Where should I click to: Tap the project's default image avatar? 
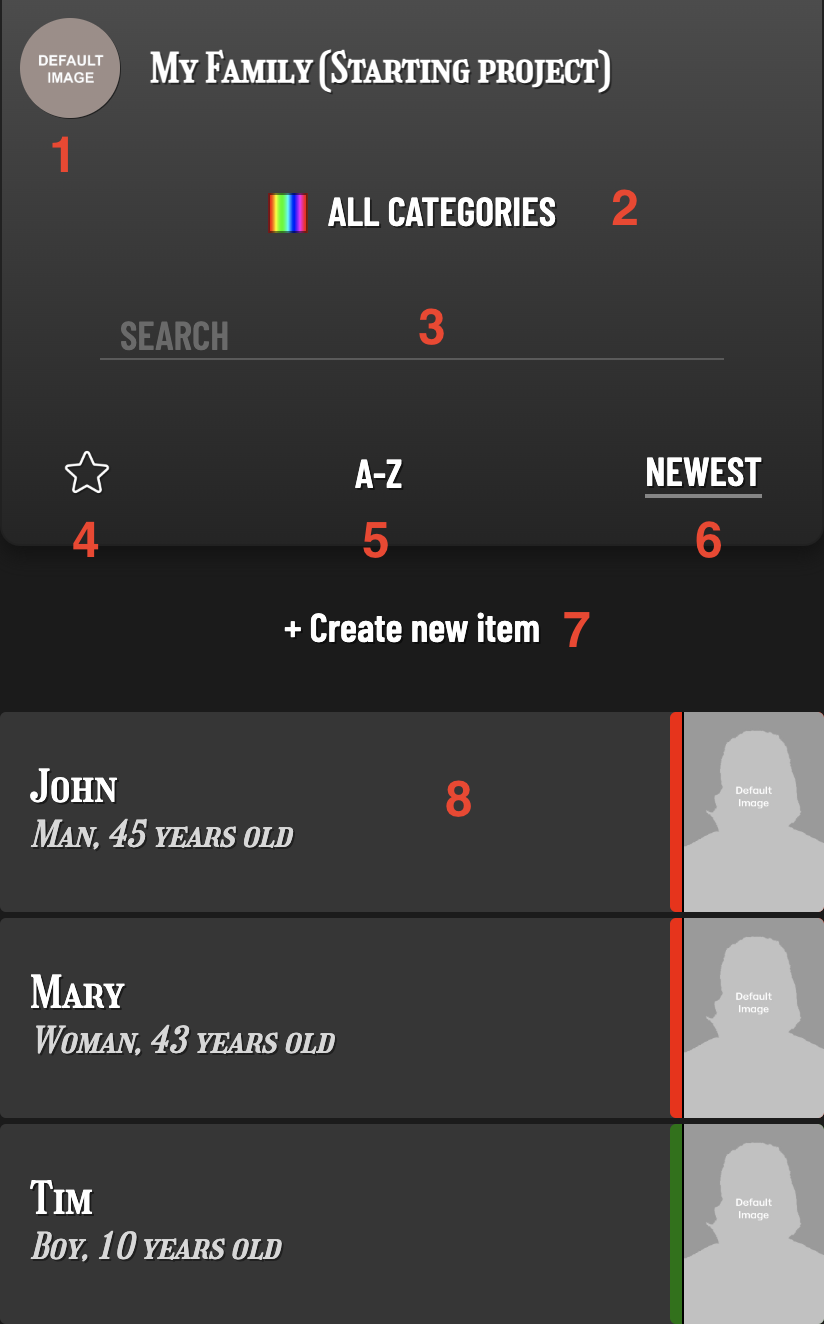(70, 68)
